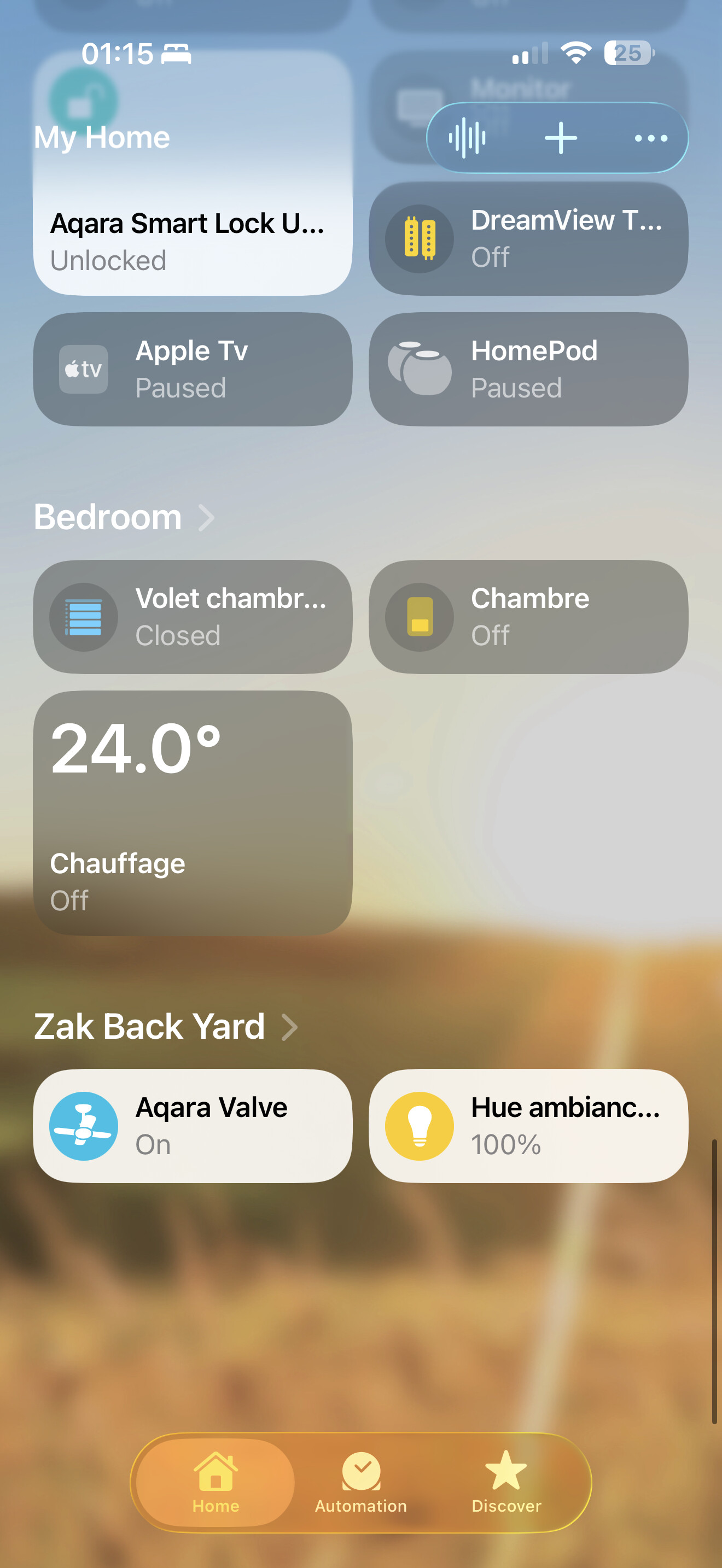Screen dimensions: 722x1568
Task: Switch to the Automation tab
Action: click(x=360, y=1482)
